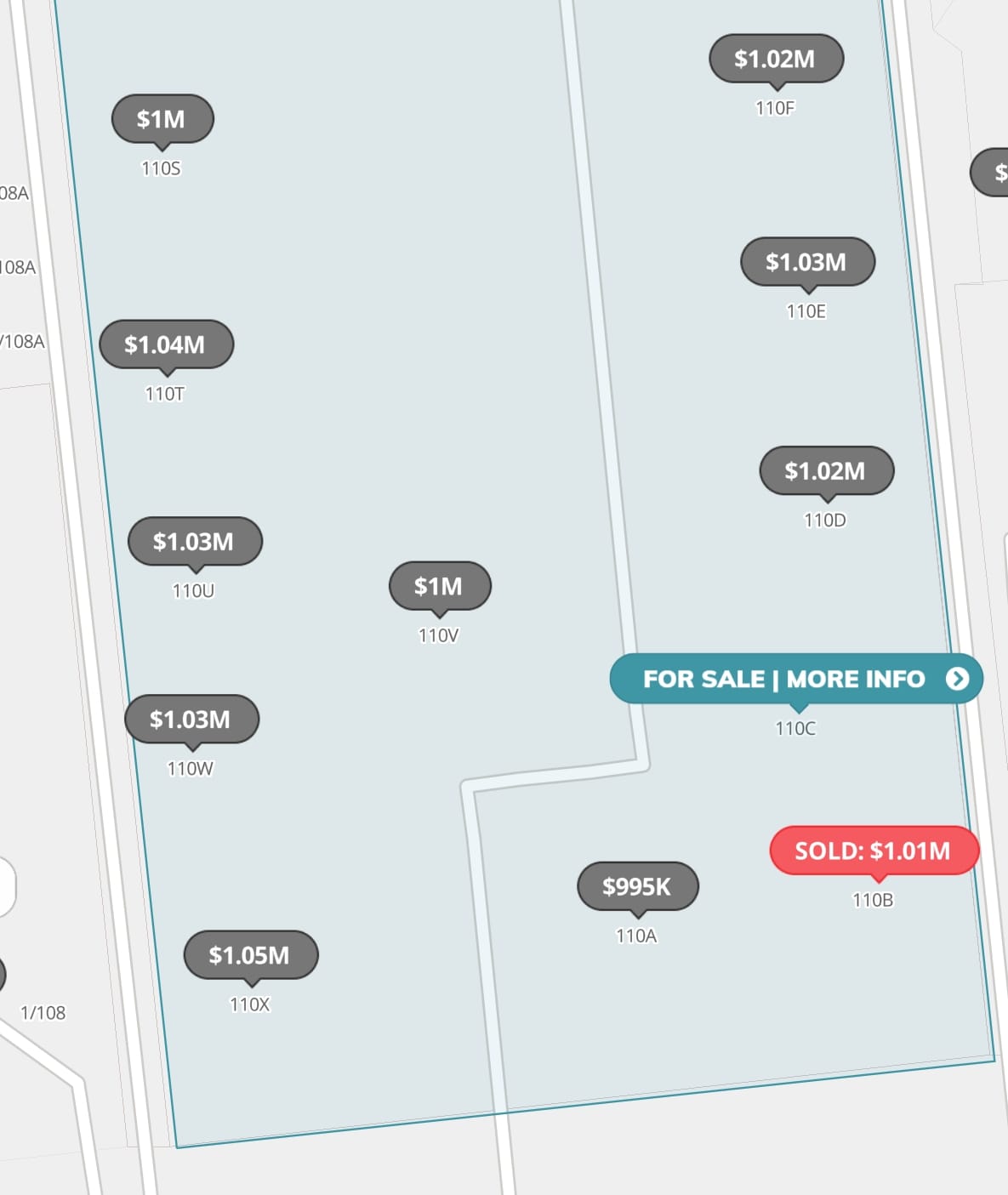Open the $1.02M marker for 110F
The width and height of the screenshot is (1008, 1195).
point(776,59)
